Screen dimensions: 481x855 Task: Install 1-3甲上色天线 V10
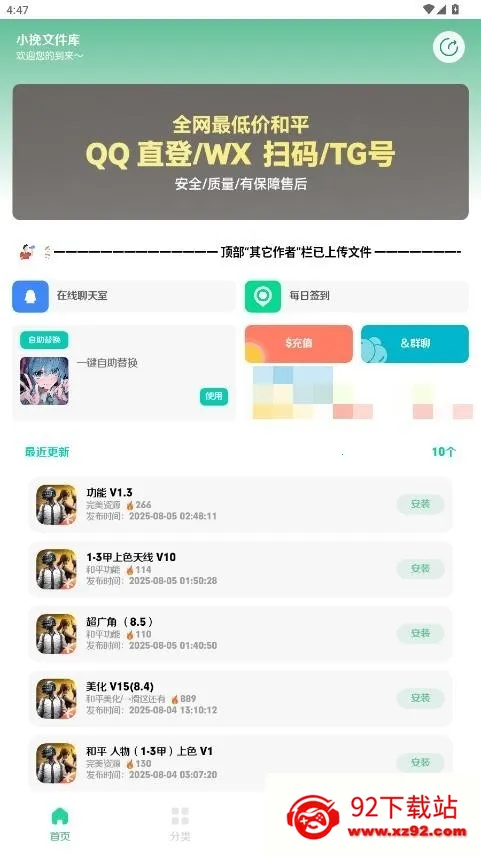(420, 569)
